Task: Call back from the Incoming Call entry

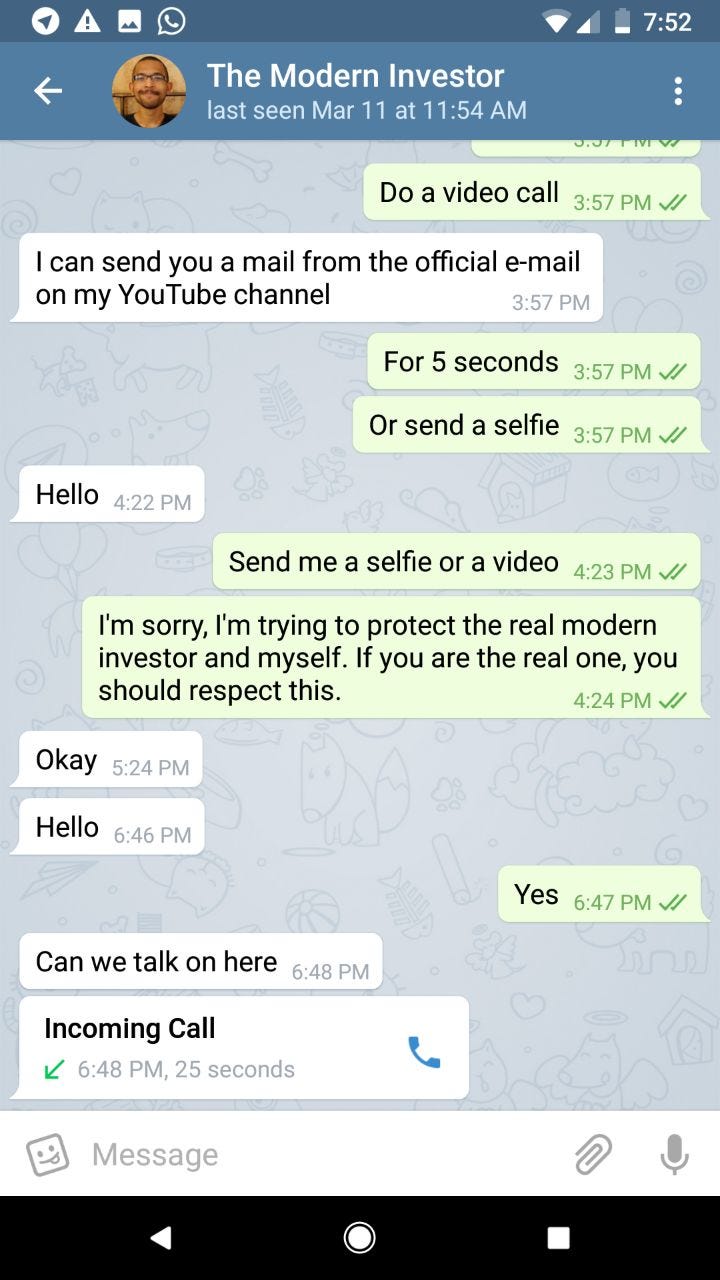Action: click(x=424, y=1050)
